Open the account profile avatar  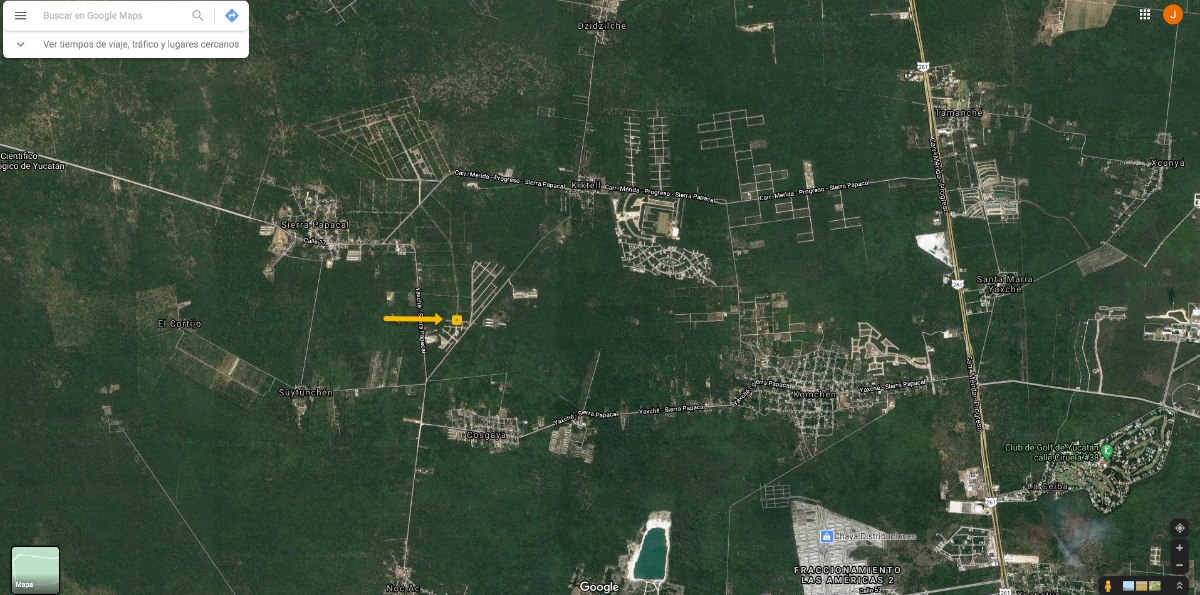(1173, 14)
